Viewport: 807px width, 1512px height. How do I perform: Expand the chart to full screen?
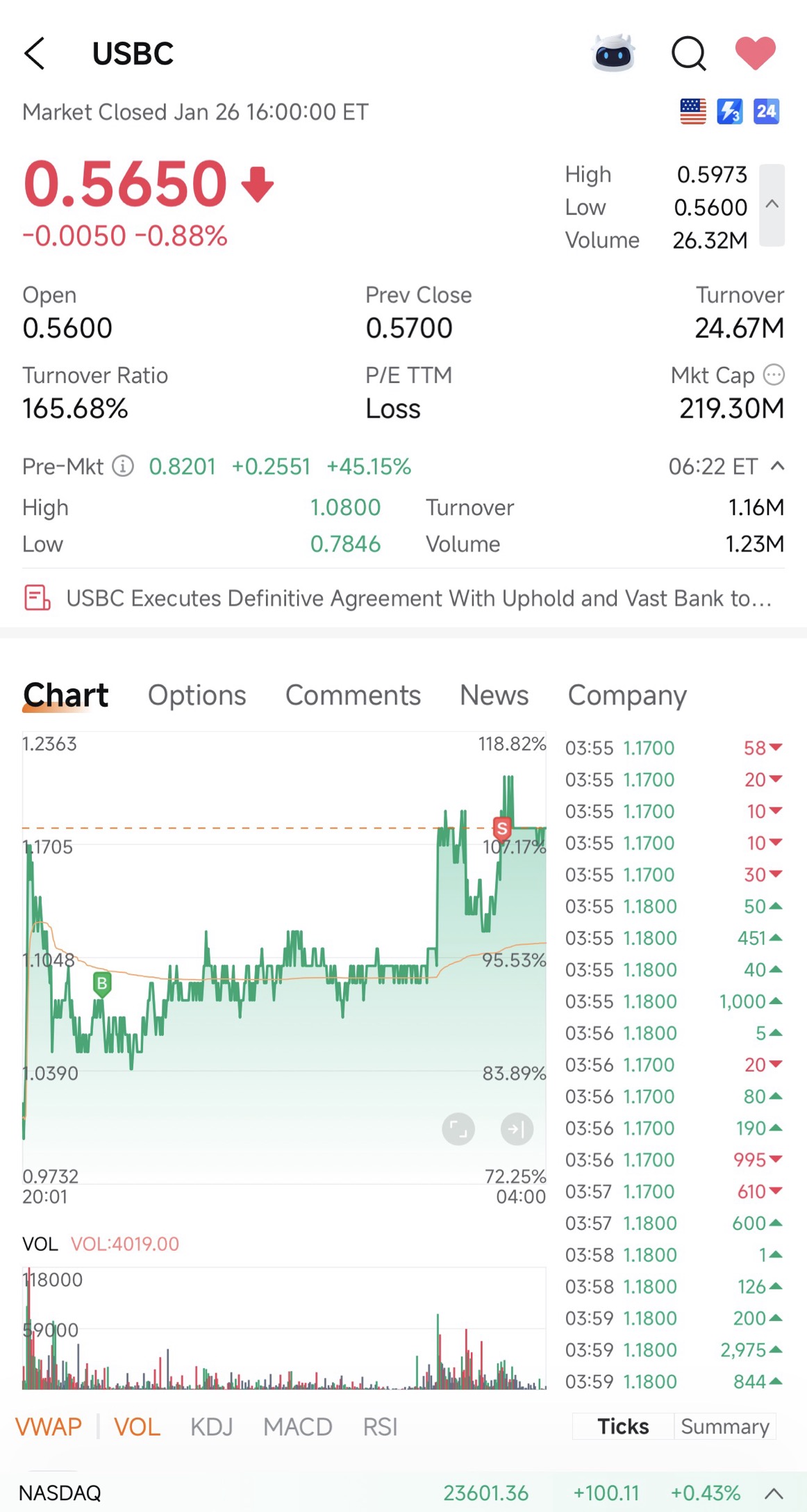458,1129
